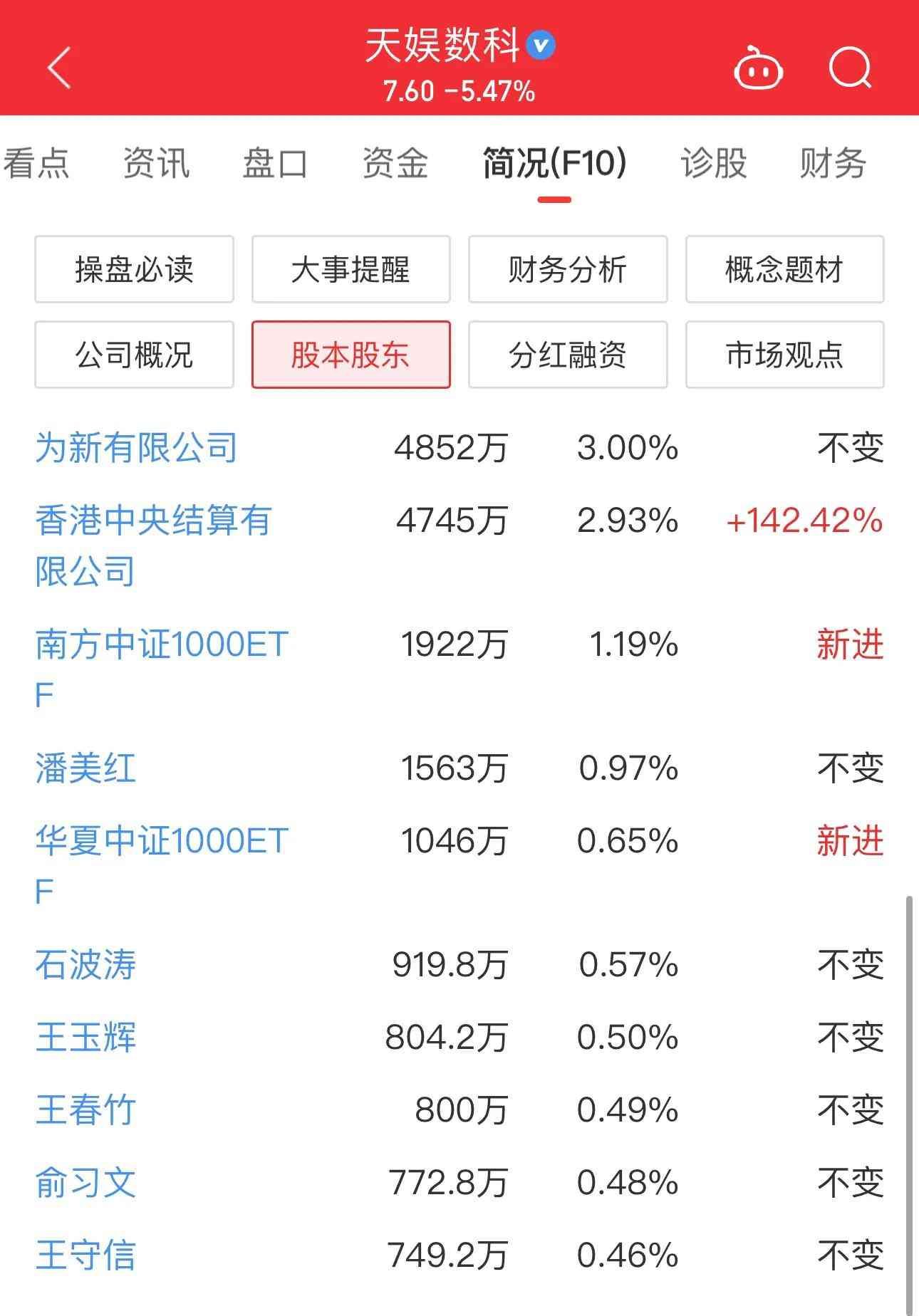Select the 市场观点 section button
The image size is (919, 1316).
(784, 355)
